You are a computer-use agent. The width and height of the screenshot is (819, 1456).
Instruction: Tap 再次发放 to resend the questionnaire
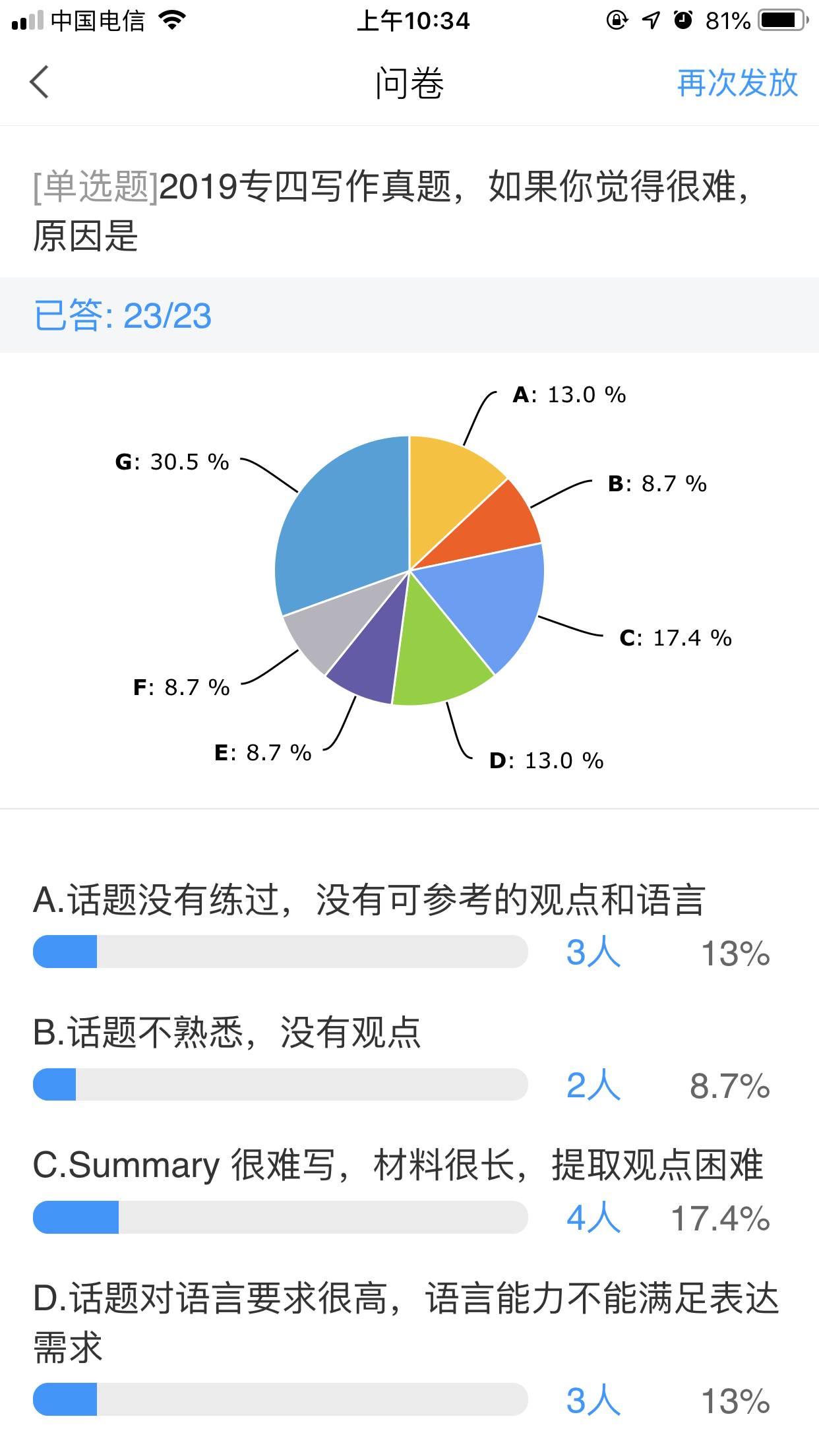coord(737,84)
